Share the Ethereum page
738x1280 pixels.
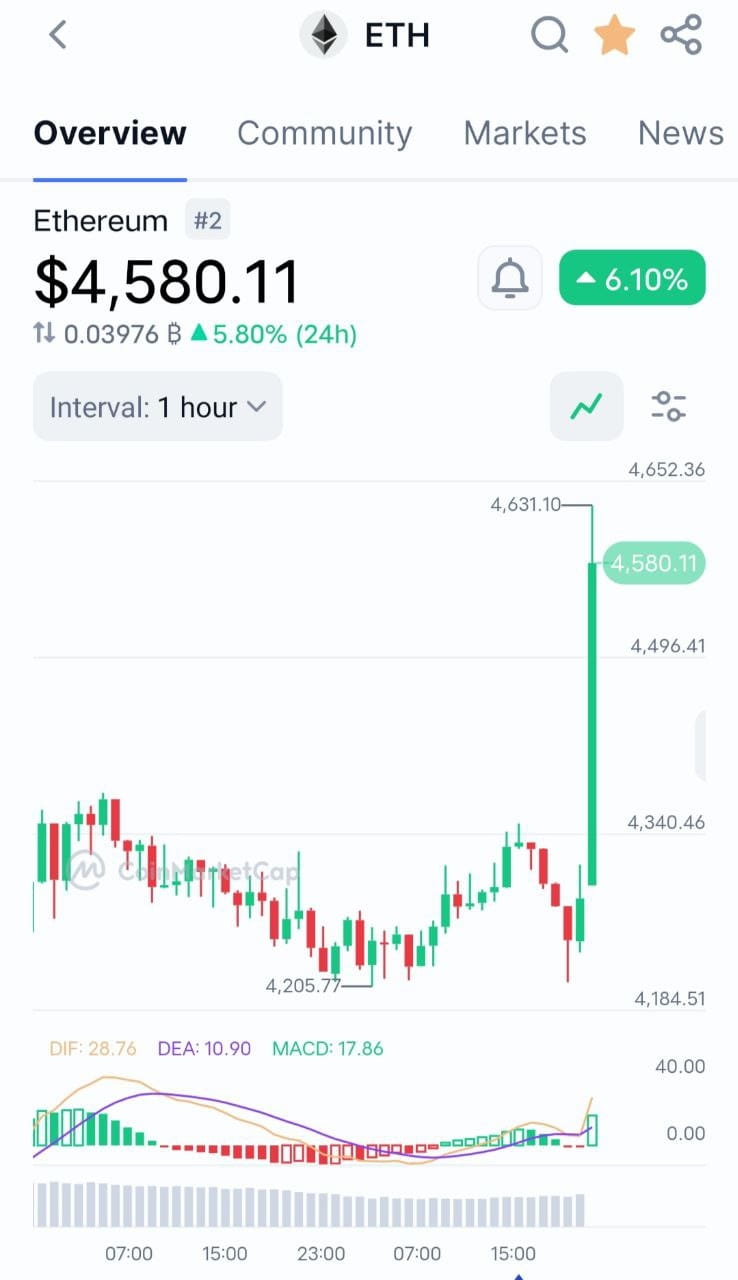[681, 36]
